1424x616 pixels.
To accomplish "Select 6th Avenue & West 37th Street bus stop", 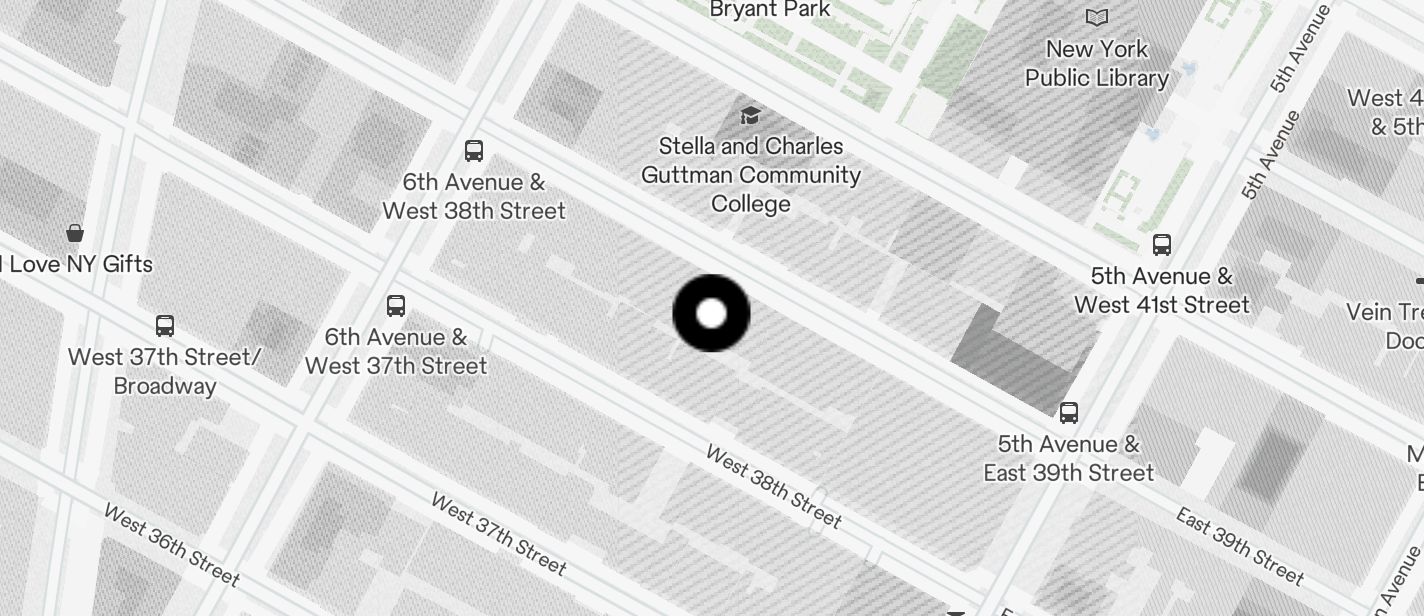I will pos(396,306).
